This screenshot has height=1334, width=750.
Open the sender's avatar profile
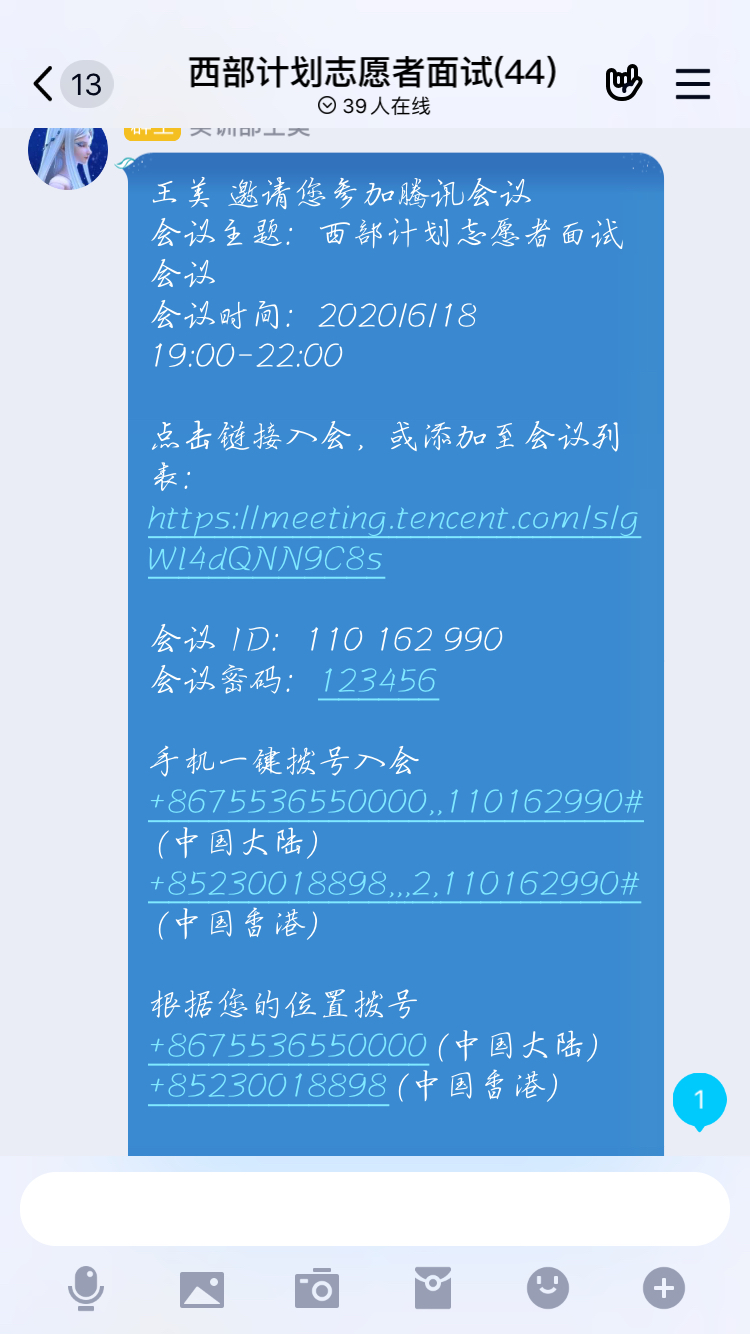(68, 150)
